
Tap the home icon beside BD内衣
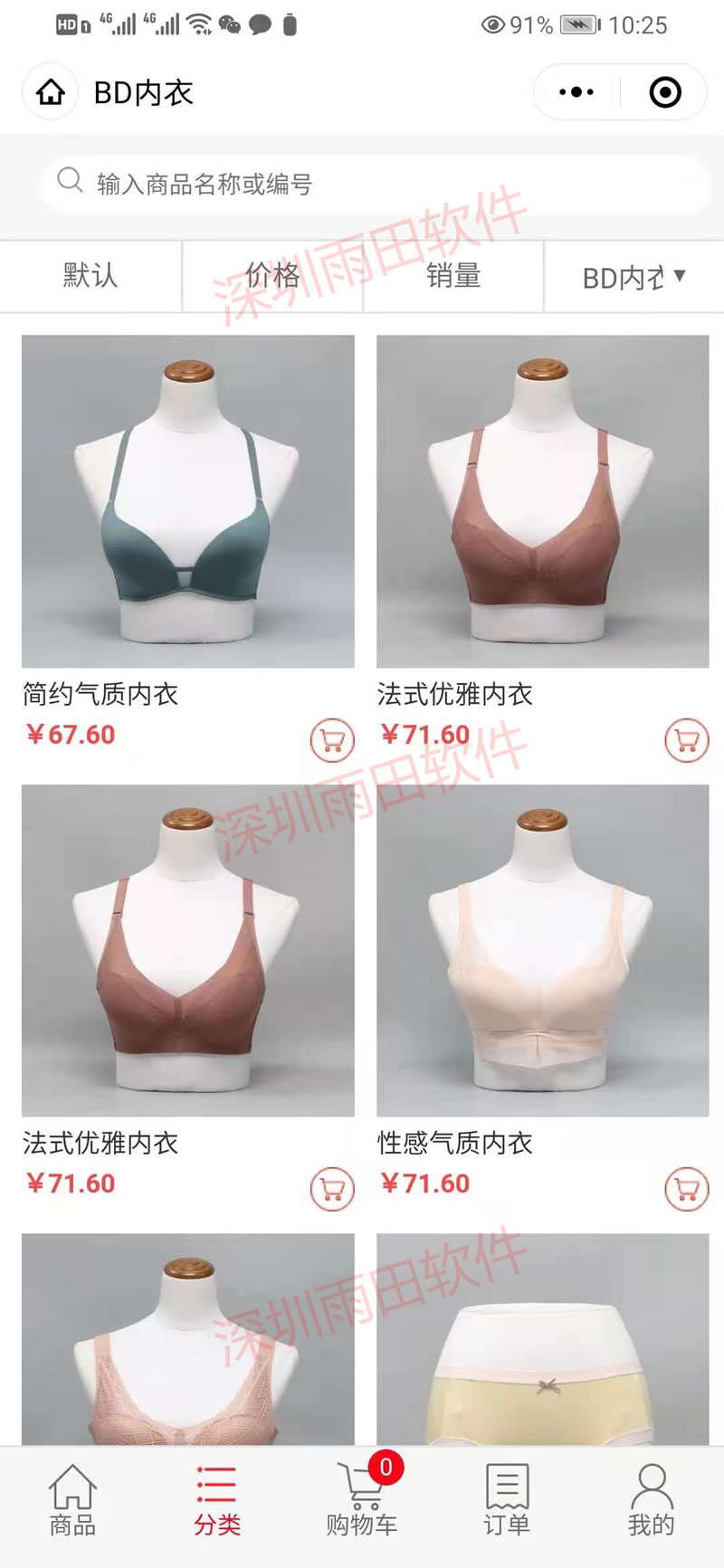coord(51,92)
